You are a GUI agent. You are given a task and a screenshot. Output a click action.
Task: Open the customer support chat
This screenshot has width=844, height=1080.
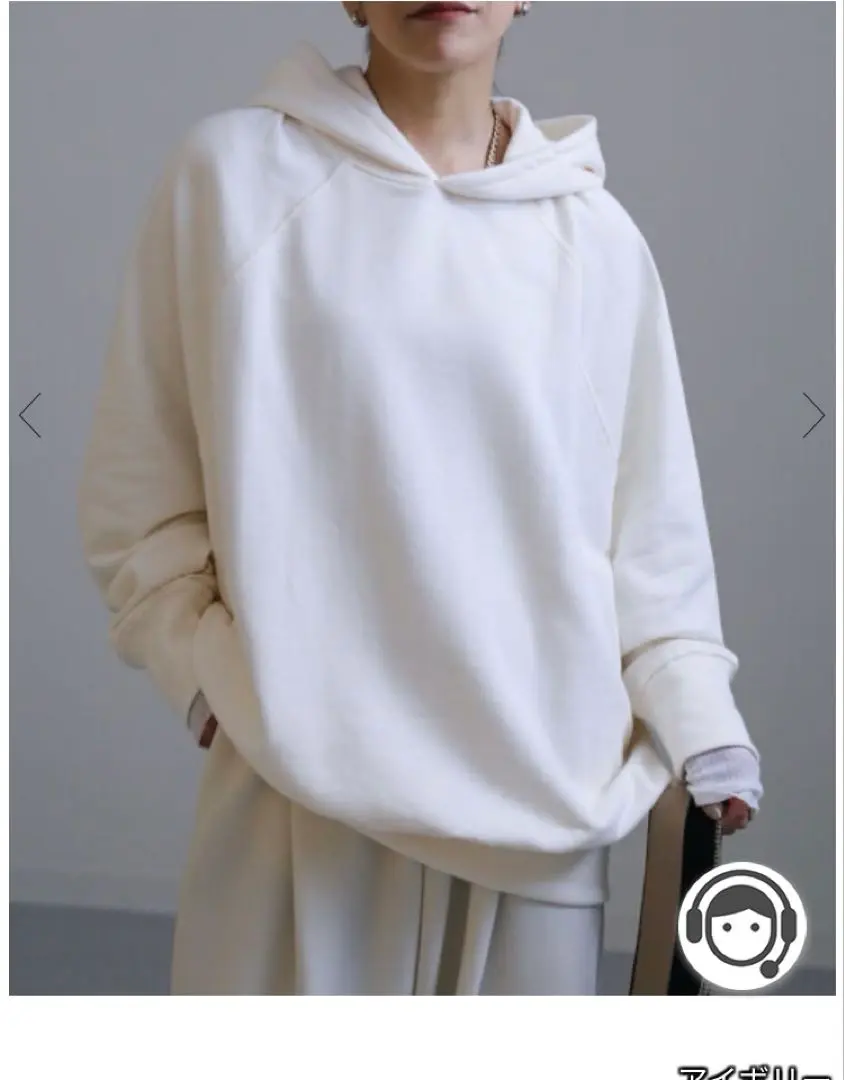pyautogui.click(x=741, y=926)
